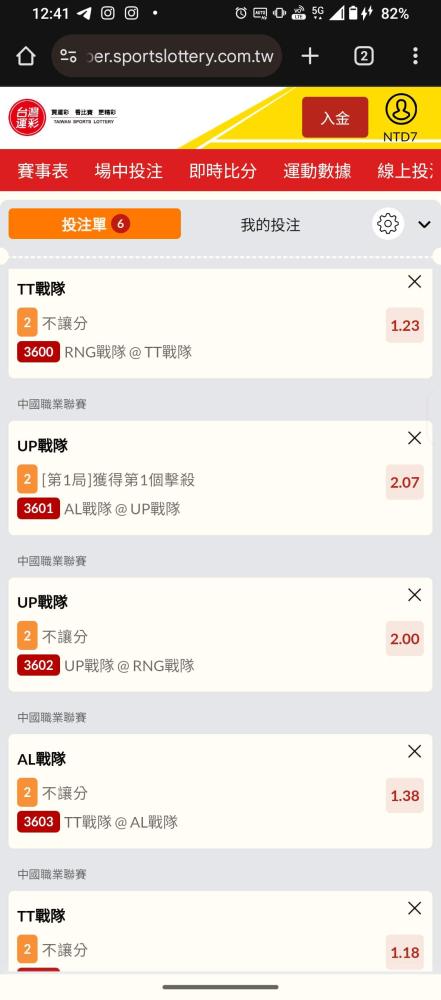Open the browser overflow menu
Viewport: 441px width, 1000px height.
(x=415, y=56)
